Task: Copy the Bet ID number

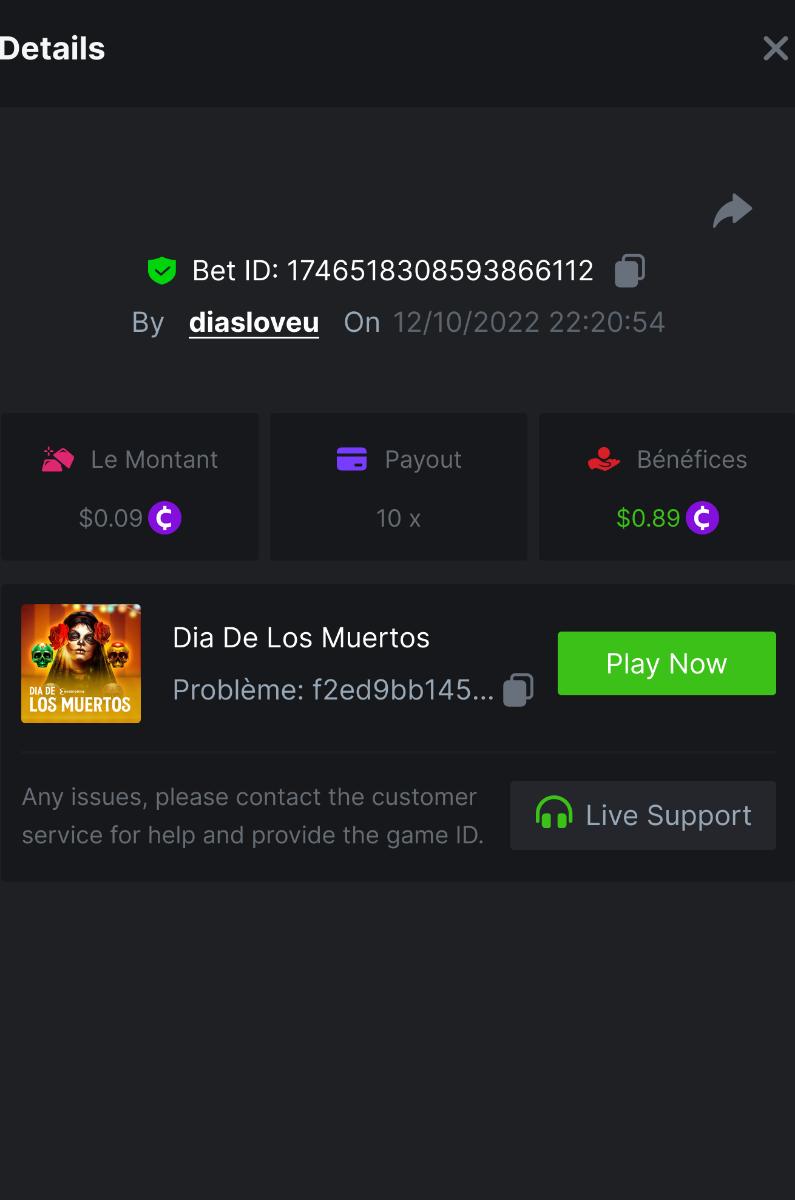Action: pyautogui.click(x=629, y=270)
